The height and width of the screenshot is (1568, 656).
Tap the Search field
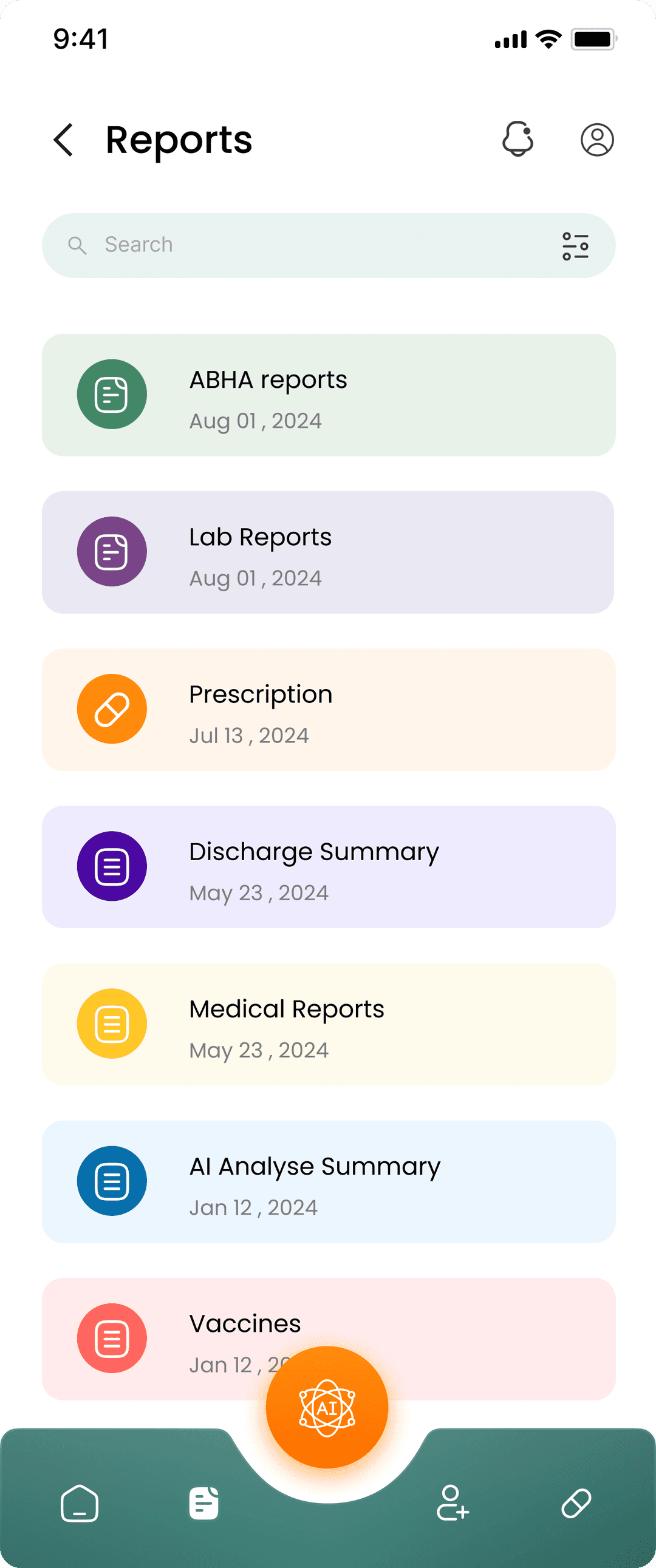point(304,245)
